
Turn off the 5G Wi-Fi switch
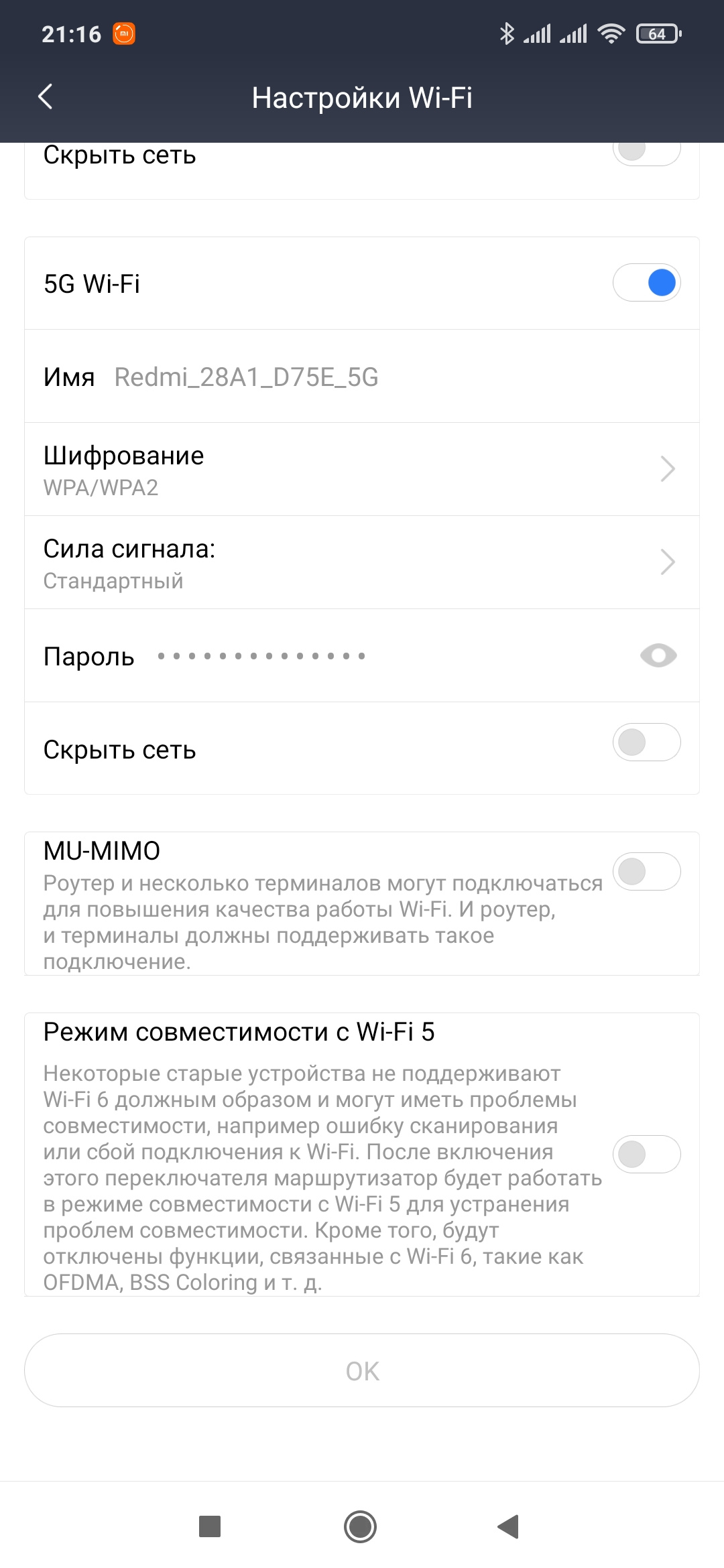tap(646, 283)
